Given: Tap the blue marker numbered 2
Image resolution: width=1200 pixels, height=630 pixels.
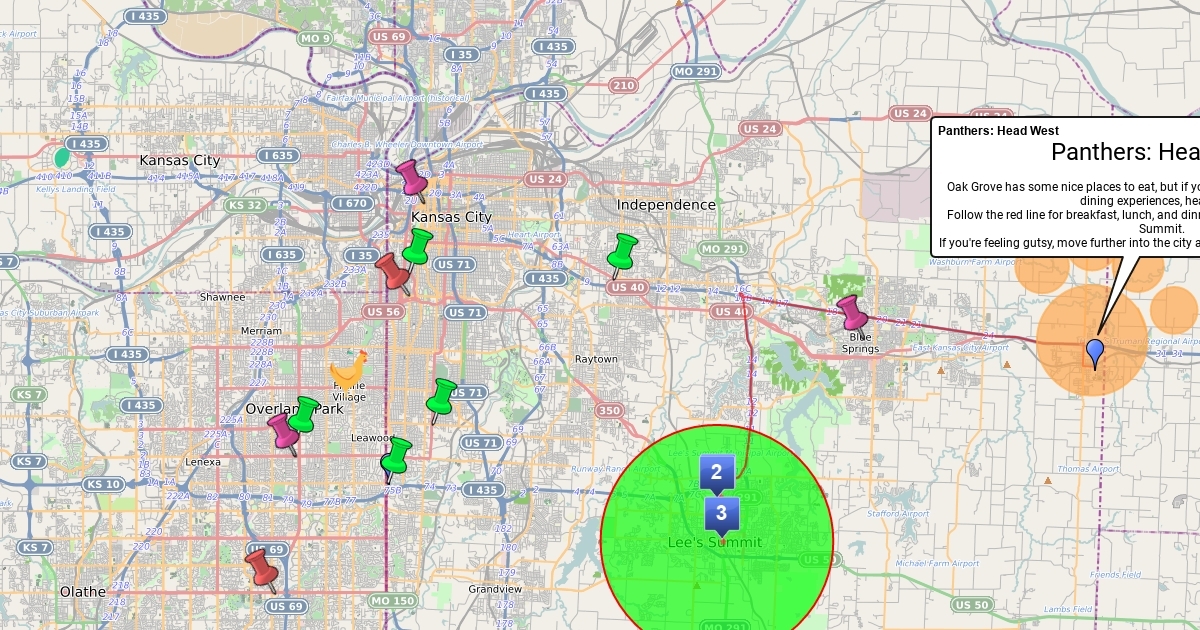Looking at the screenshot, I should (716, 472).
